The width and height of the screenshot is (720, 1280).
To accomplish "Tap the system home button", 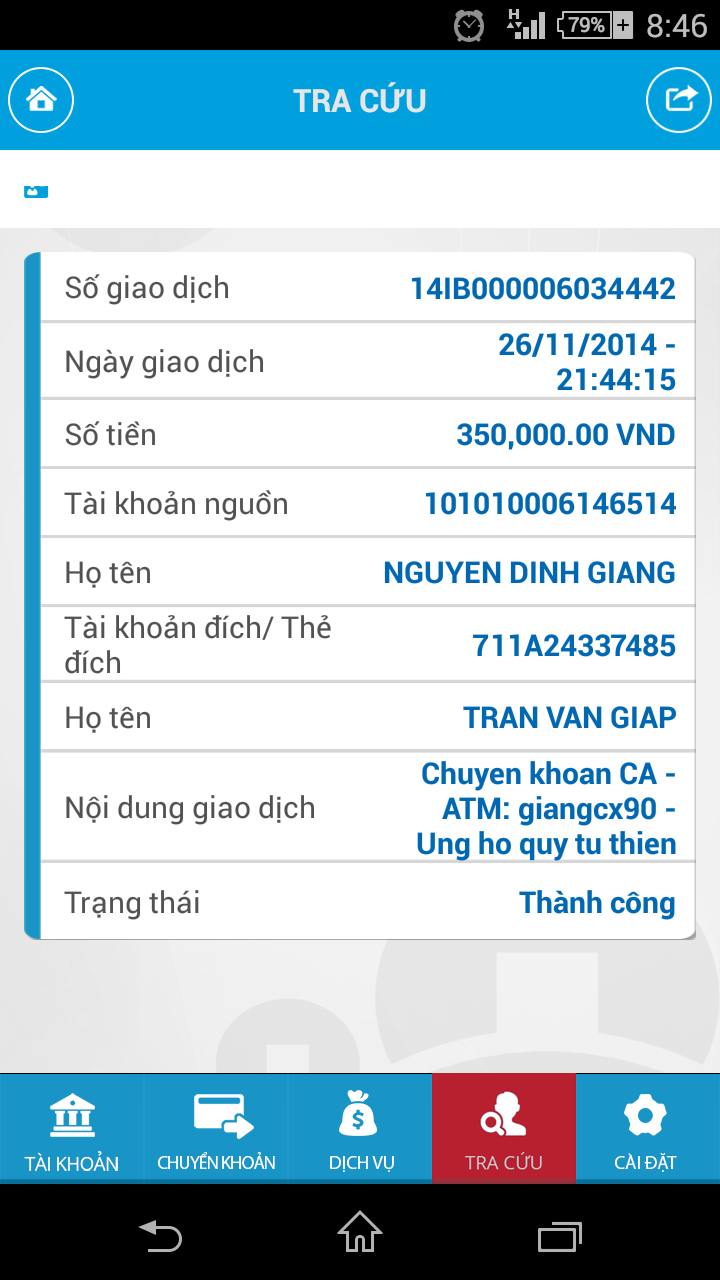I will (360, 1233).
